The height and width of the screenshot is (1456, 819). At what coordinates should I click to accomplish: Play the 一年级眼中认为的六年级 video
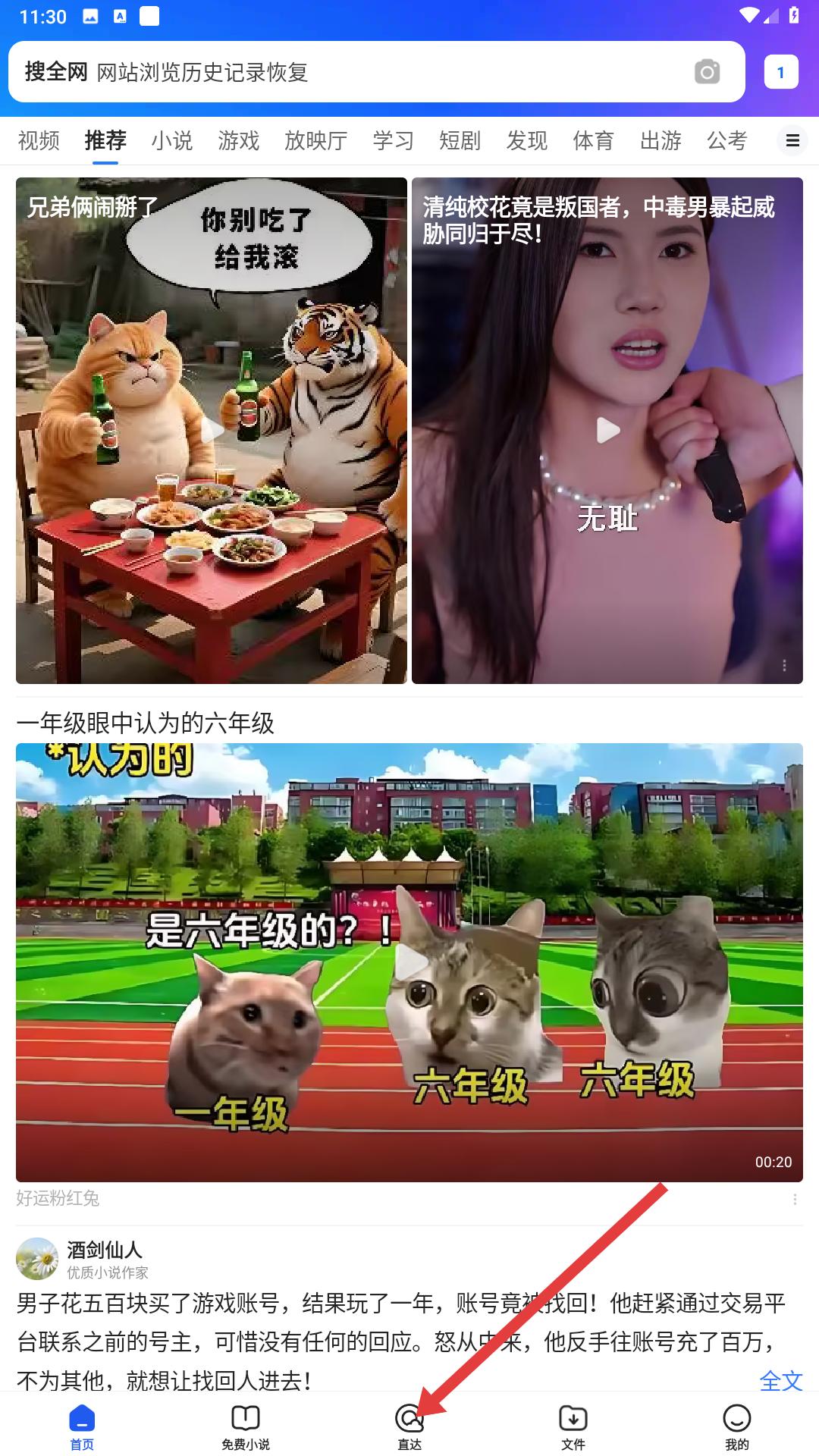coord(409,962)
